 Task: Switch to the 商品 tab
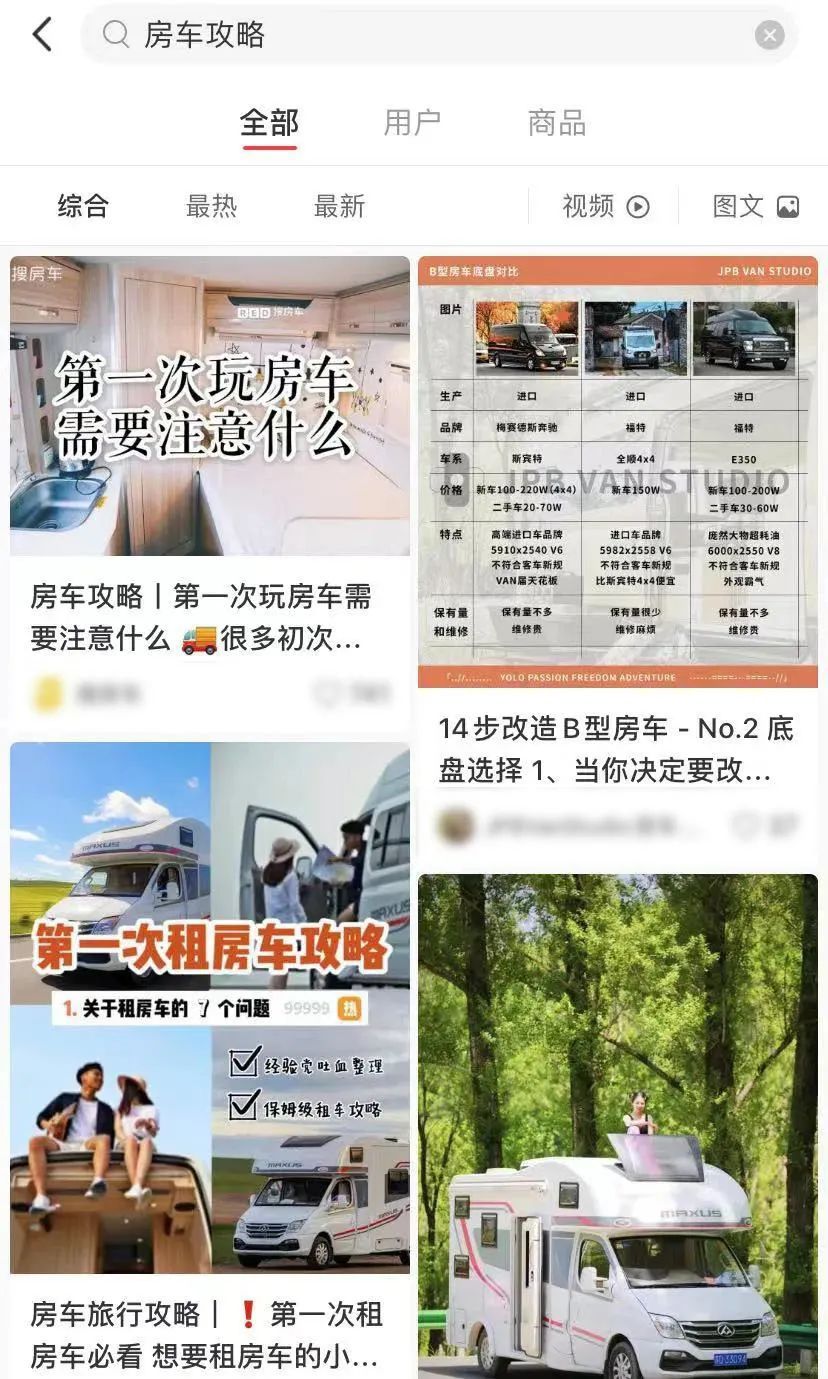pos(556,124)
